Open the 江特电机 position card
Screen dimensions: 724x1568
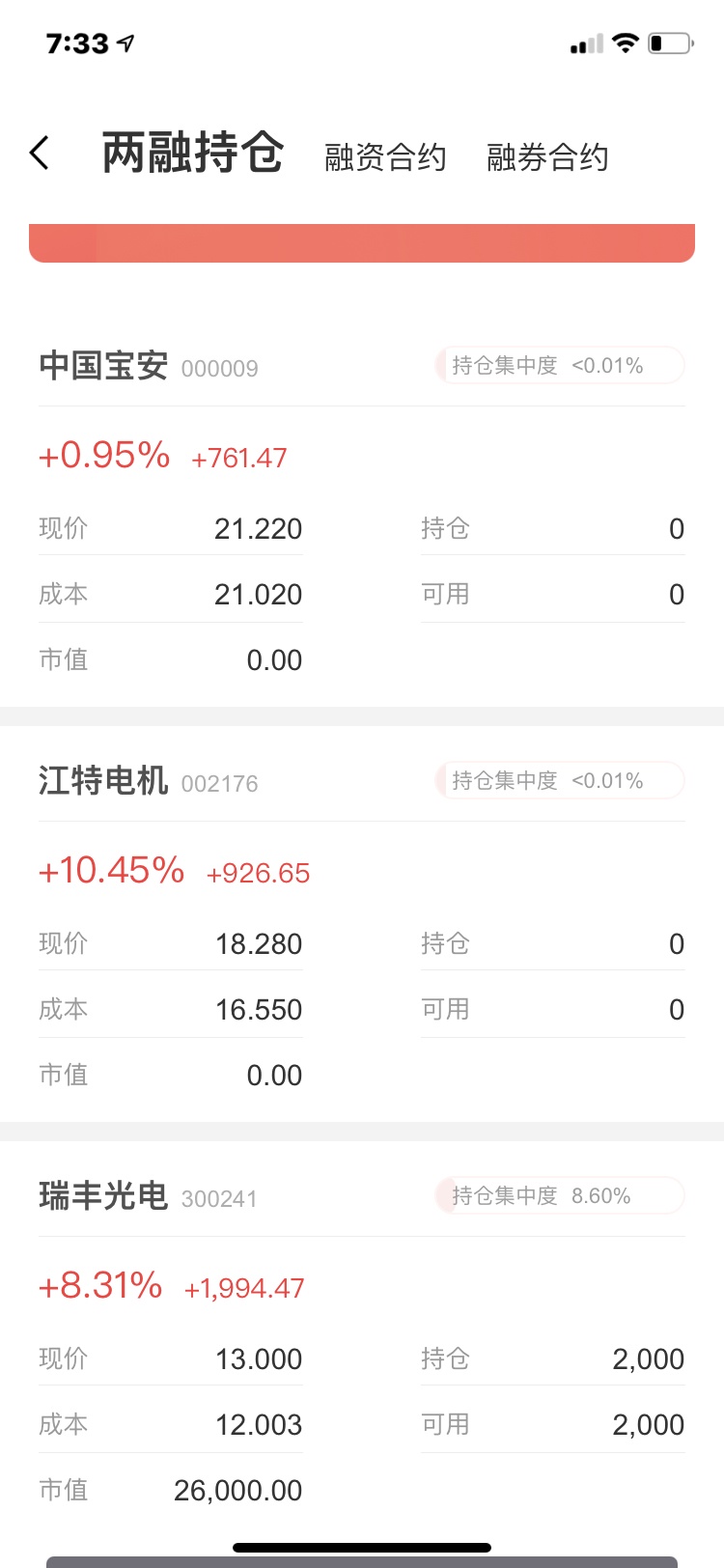pos(362,929)
